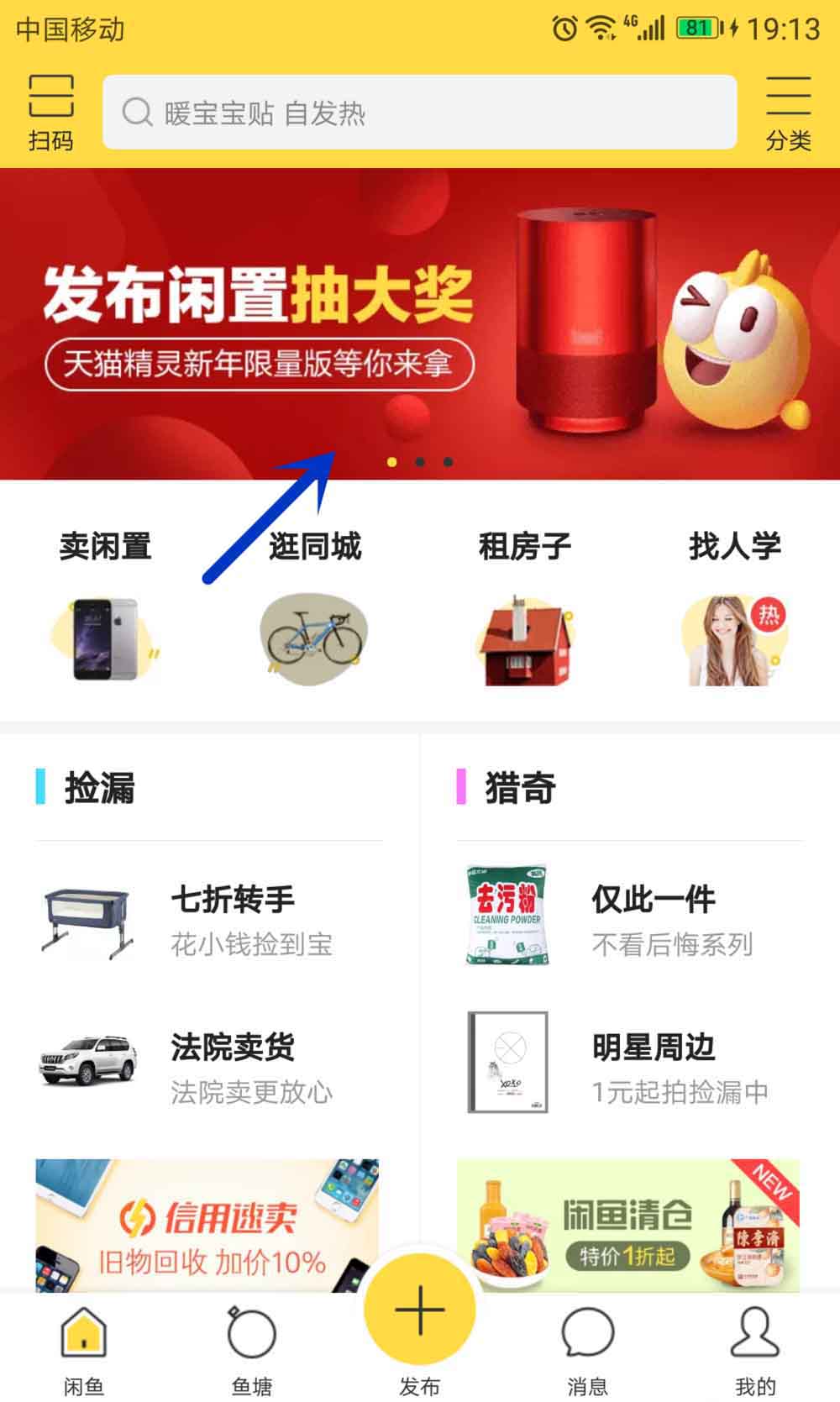Viewport: 840px width, 1402px height.
Task: Tap the yellow plus 发布 button
Action: point(420,1310)
